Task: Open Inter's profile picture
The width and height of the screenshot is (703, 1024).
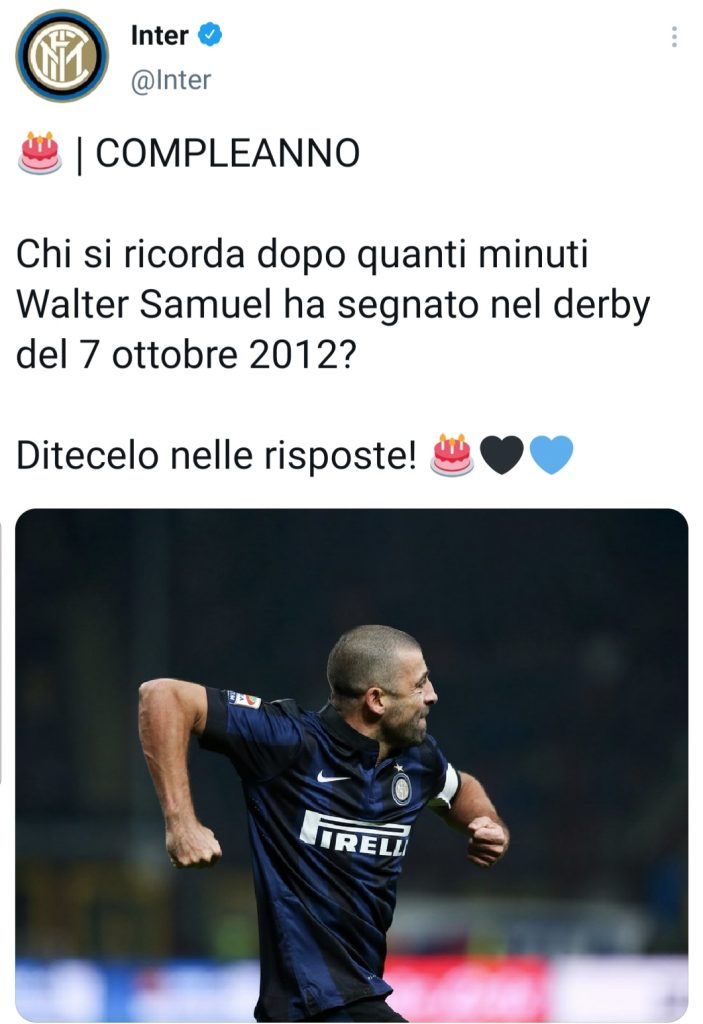Action: [62, 55]
